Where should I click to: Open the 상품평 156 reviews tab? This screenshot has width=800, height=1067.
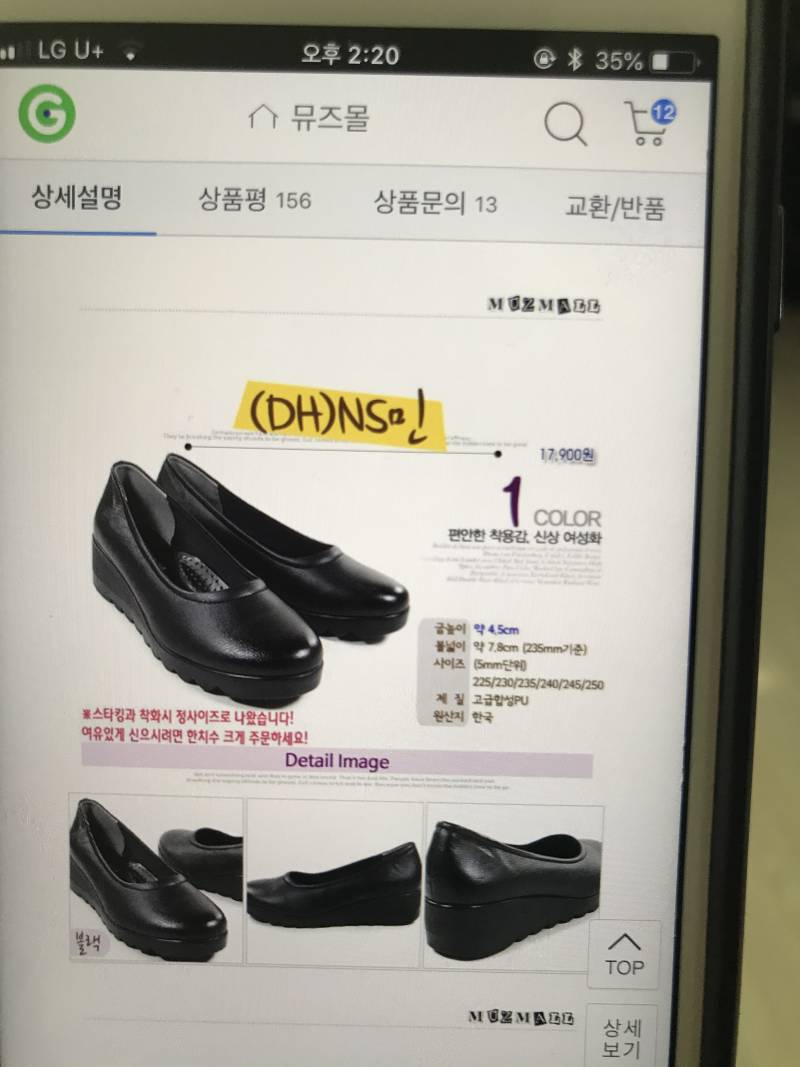click(255, 200)
